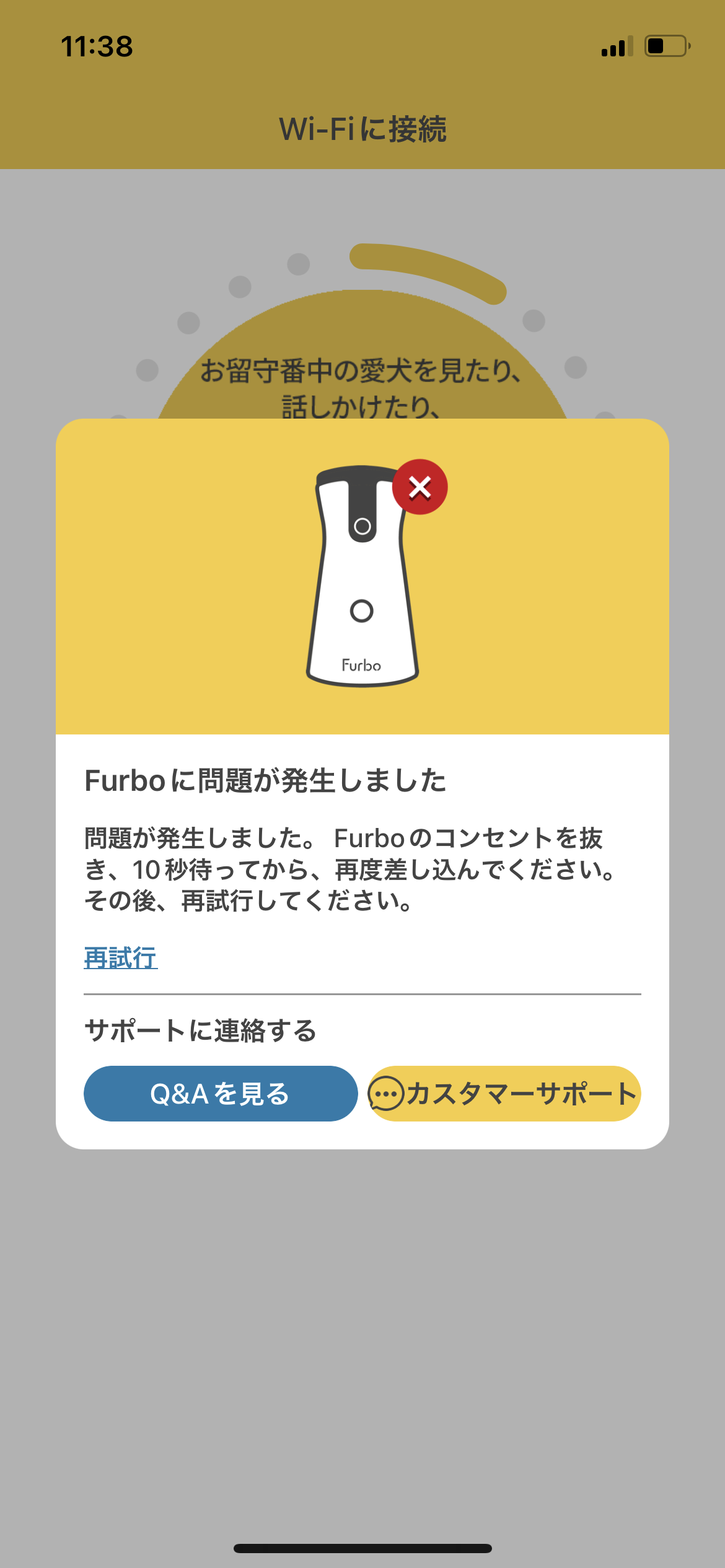This screenshot has width=725, height=1568.
Task: Tap the cellular signal indicator
Action: pyautogui.click(x=613, y=46)
